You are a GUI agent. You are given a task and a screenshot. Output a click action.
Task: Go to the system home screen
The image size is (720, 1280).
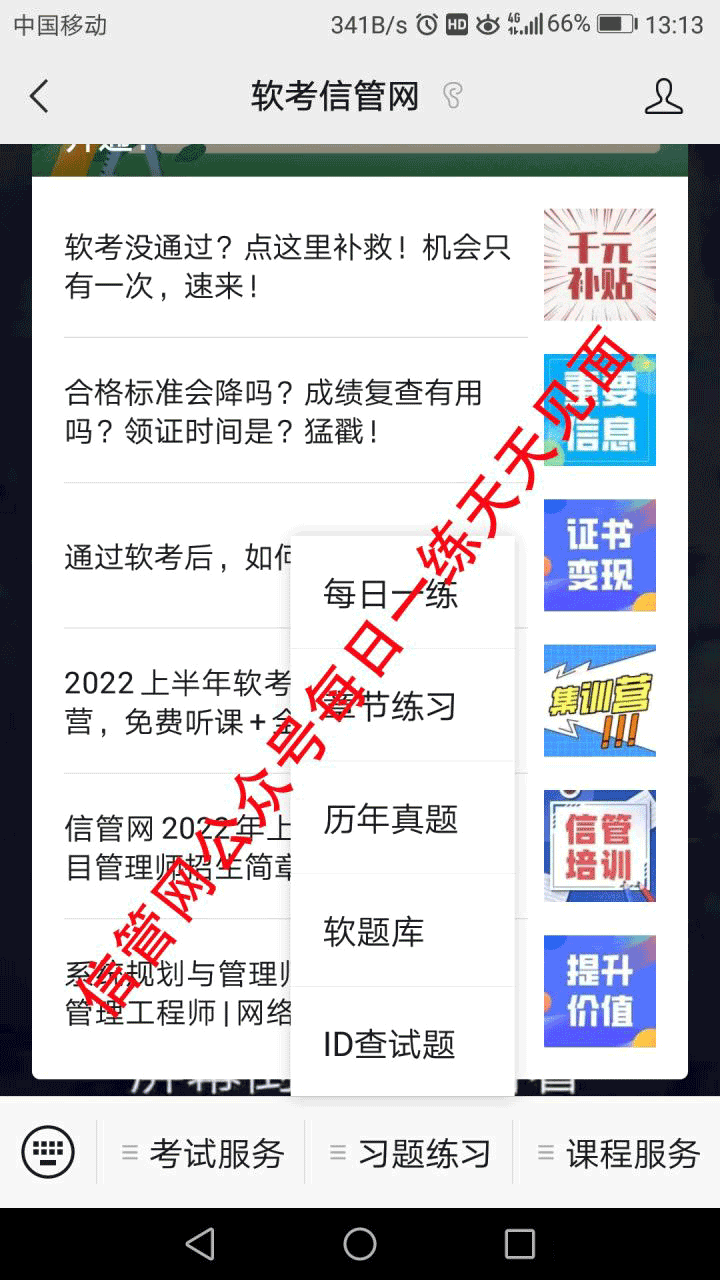(x=360, y=1243)
